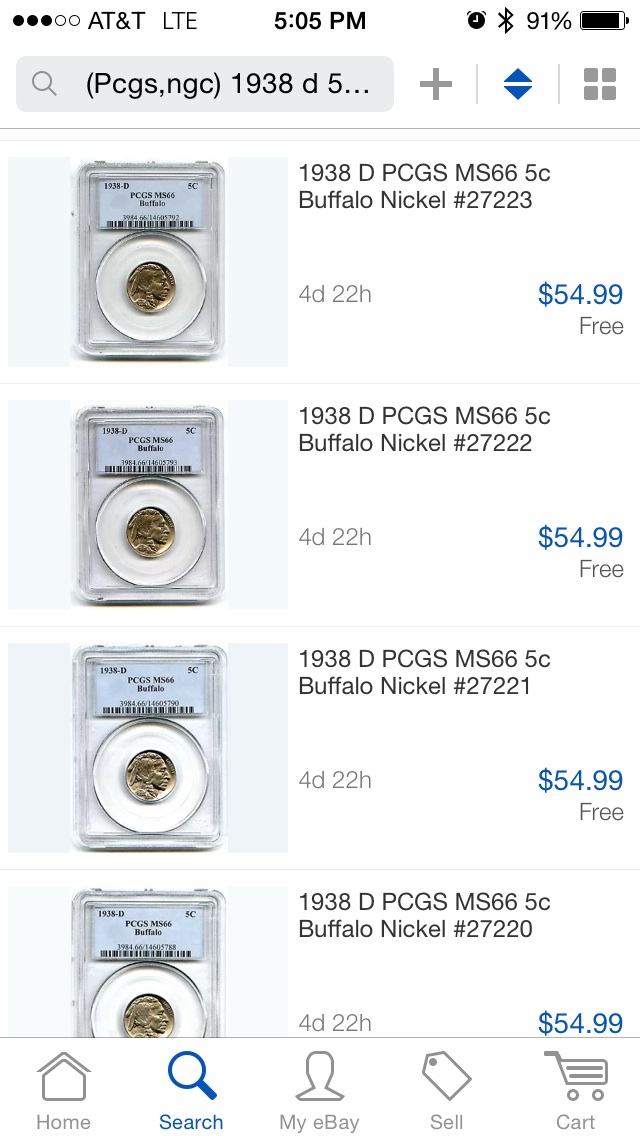640x1136 pixels.
Task: Tap the search field showing 1938 d query
Action: click(205, 84)
